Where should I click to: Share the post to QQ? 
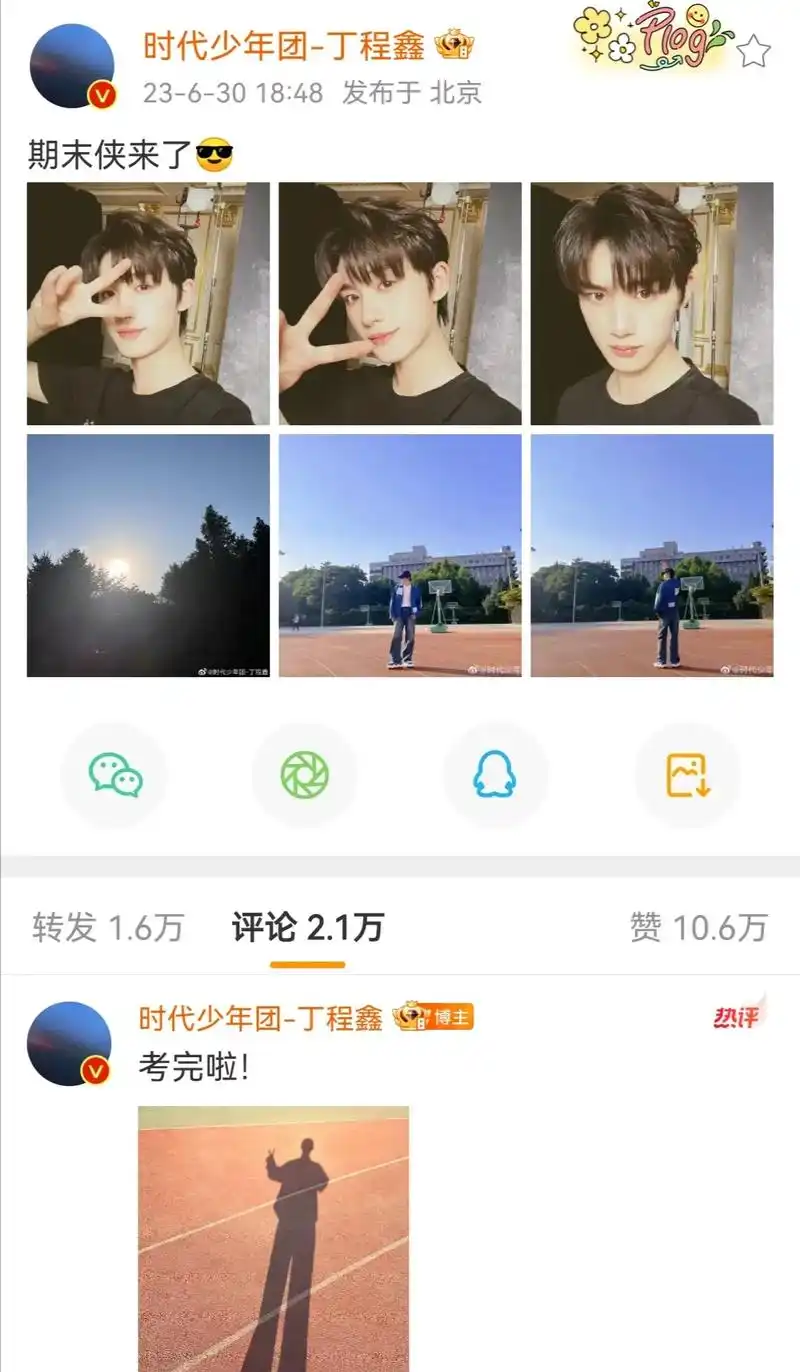[495, 775]
